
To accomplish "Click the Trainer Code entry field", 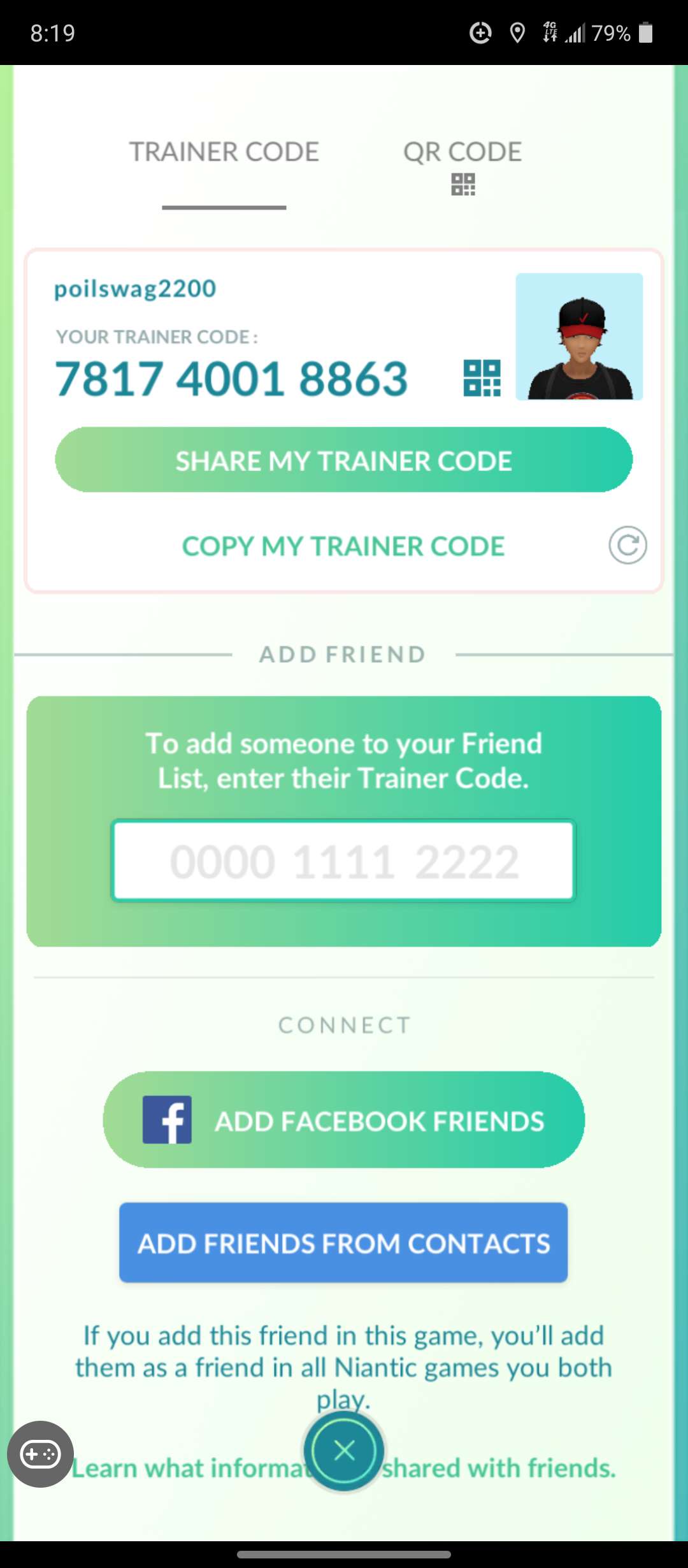I will click(x=343, y=860).
